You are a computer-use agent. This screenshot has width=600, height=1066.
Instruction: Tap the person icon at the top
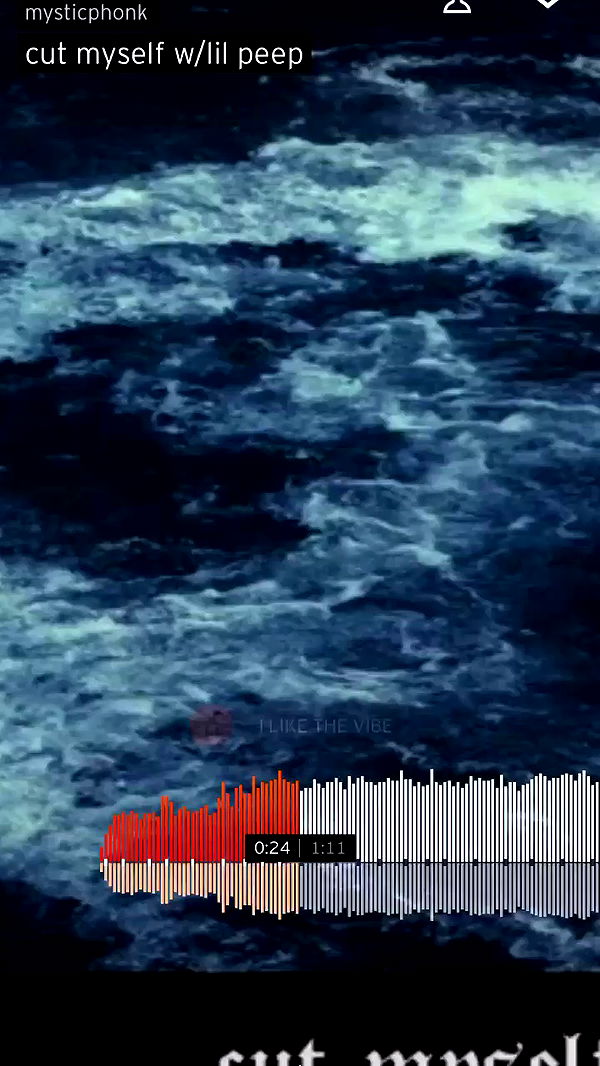457,5
